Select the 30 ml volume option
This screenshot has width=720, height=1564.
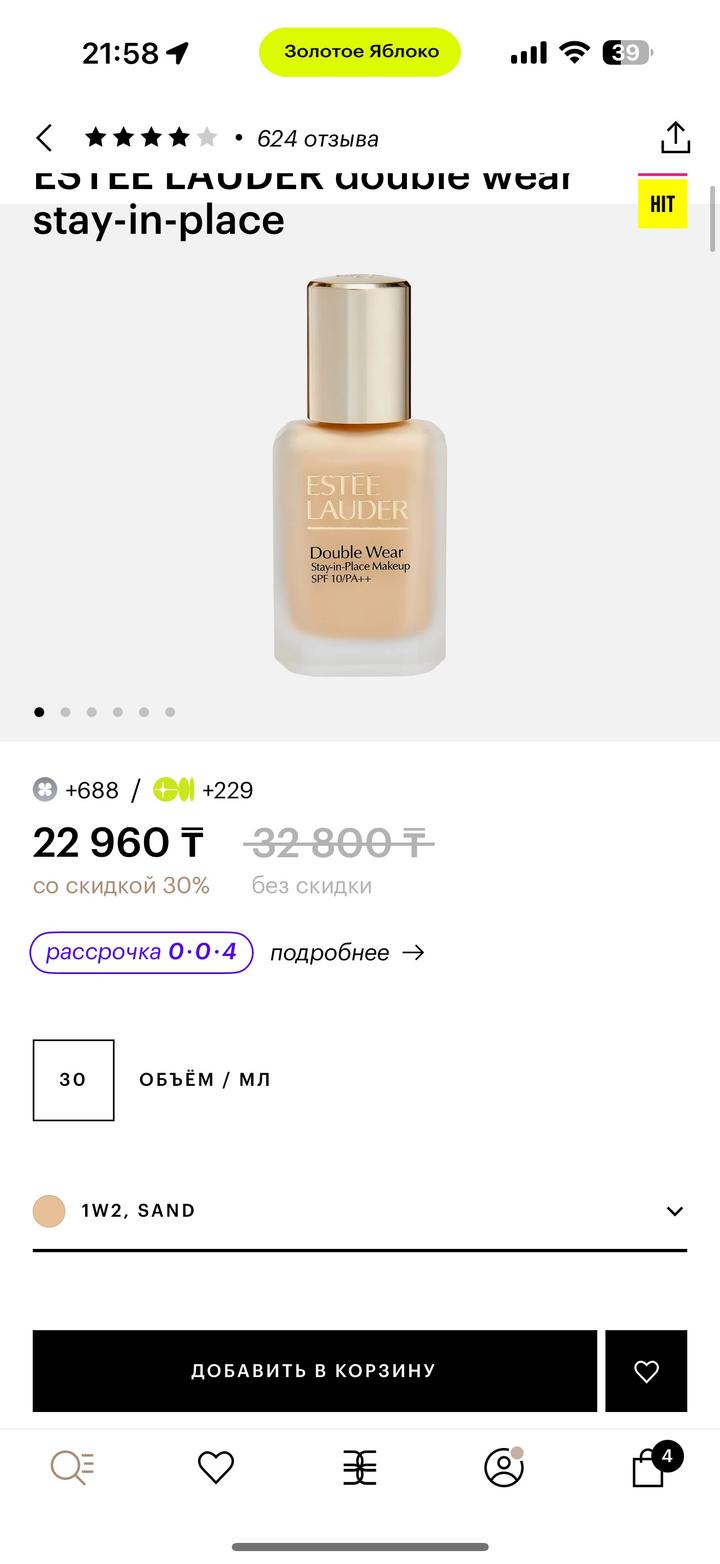click(73, 1080)
